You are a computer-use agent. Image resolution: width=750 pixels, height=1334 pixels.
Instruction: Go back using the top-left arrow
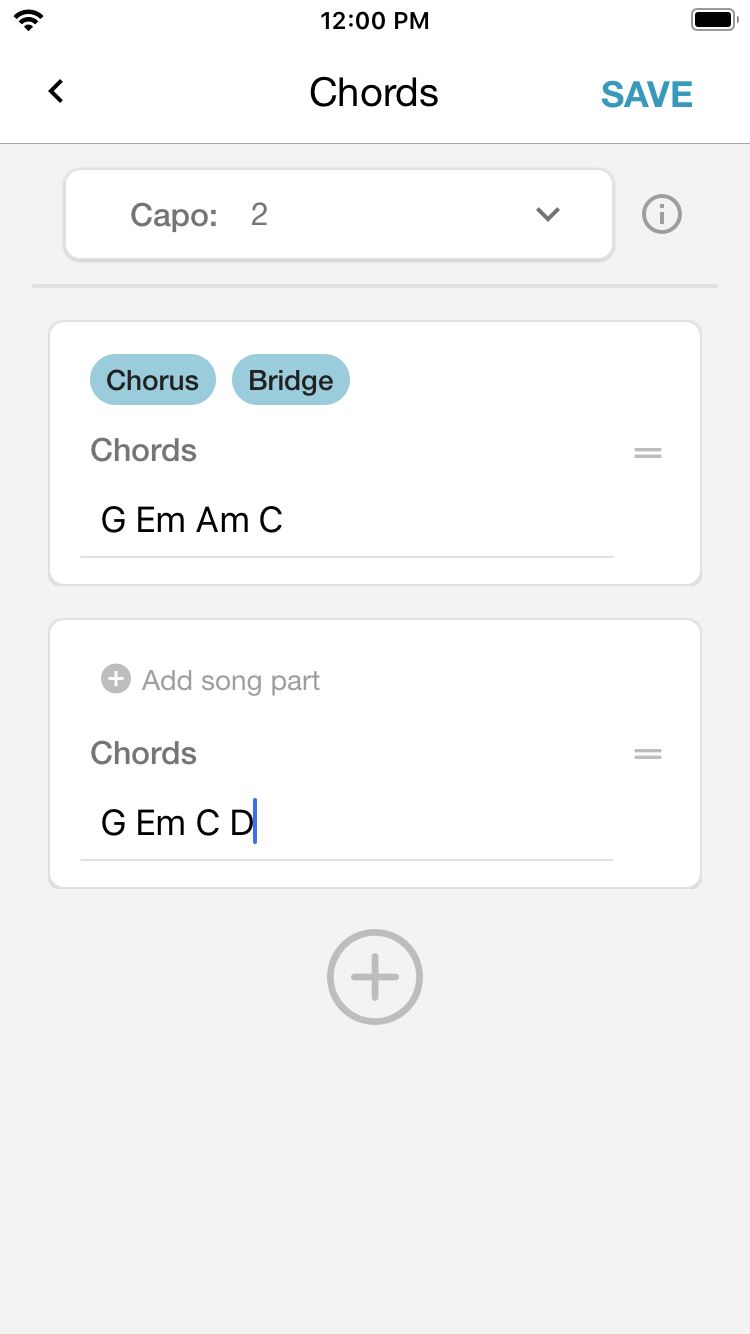56,91
